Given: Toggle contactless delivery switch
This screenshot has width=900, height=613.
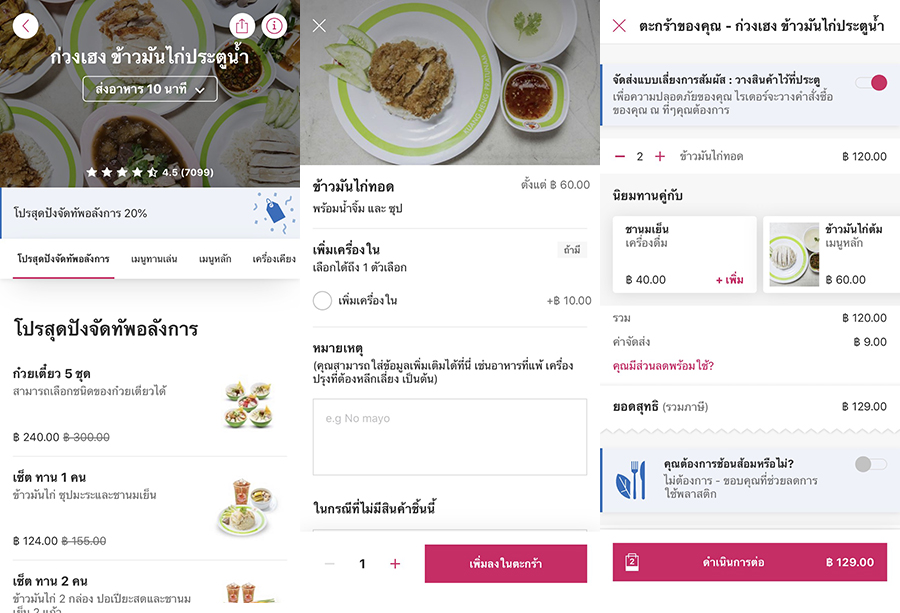Looking at the screenshot, I should pos(871,83).
